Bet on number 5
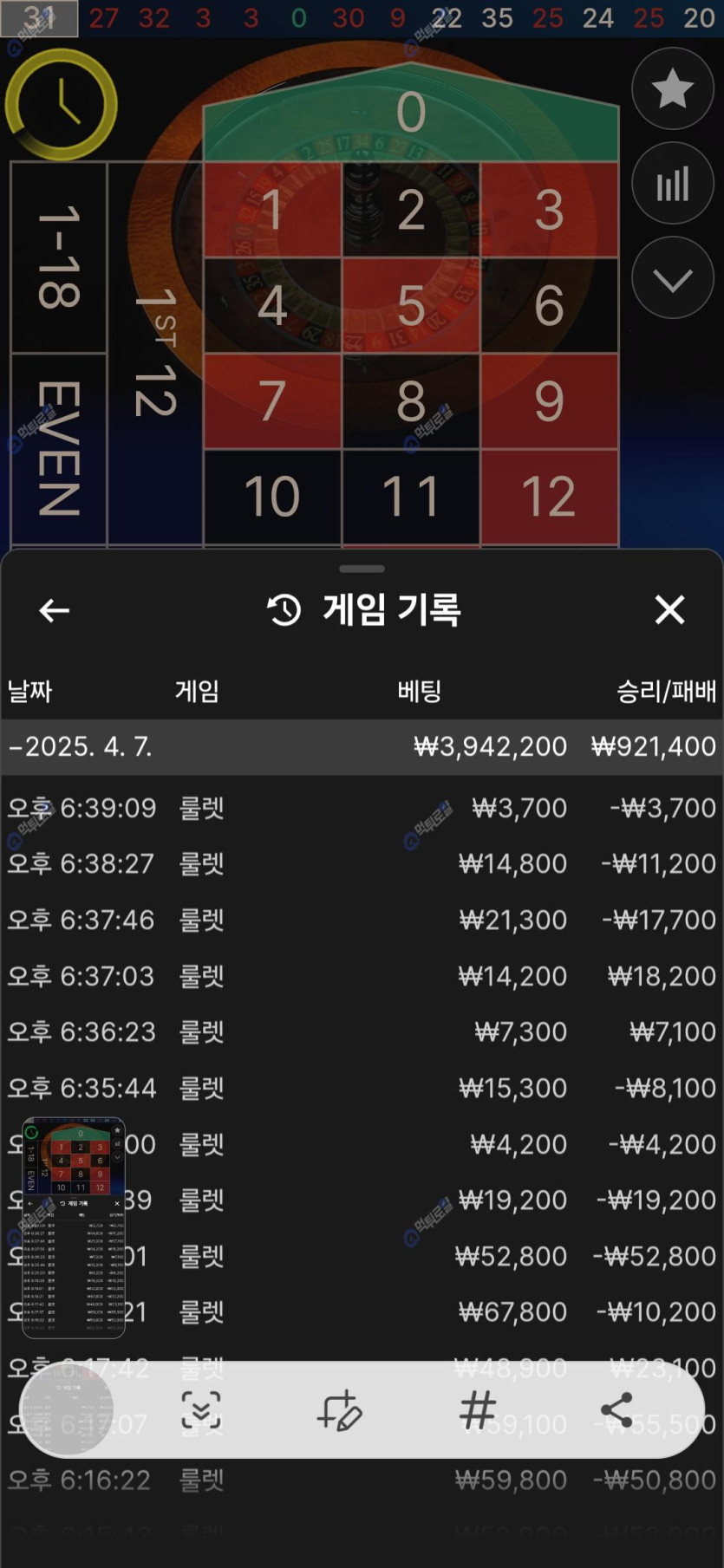Screen dimensions: 724x1568 [411, 305]
